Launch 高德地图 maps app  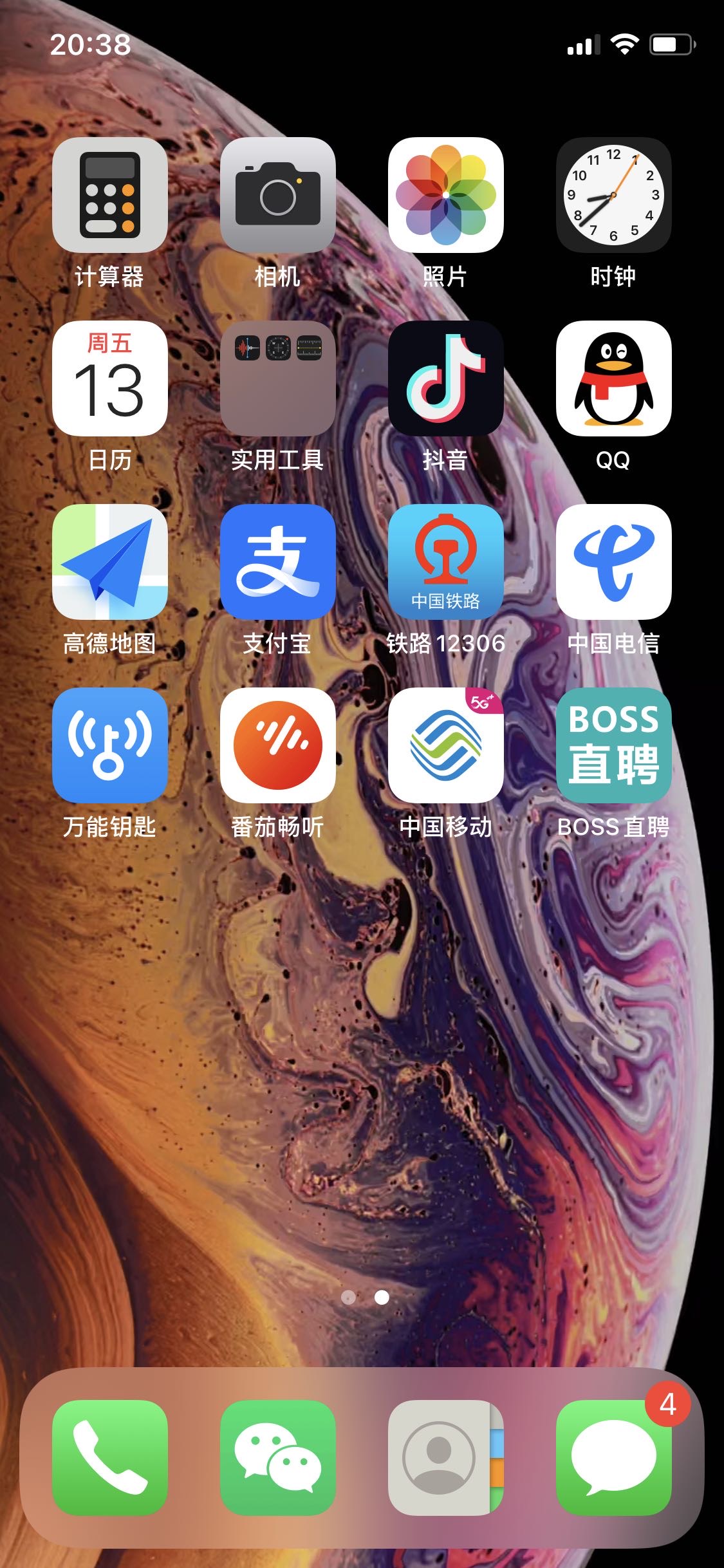pos(110,562)
